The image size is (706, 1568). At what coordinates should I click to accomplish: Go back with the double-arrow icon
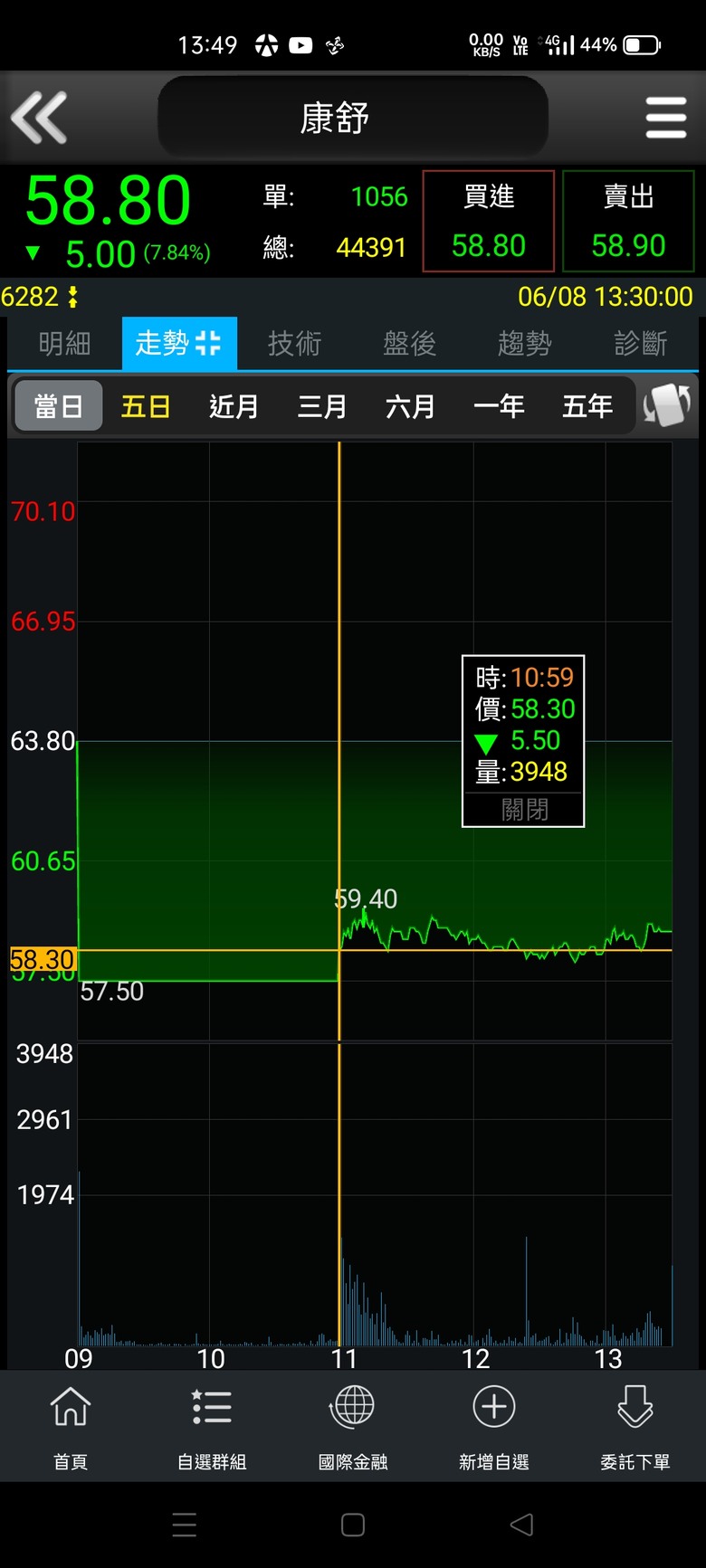[38, 118]
